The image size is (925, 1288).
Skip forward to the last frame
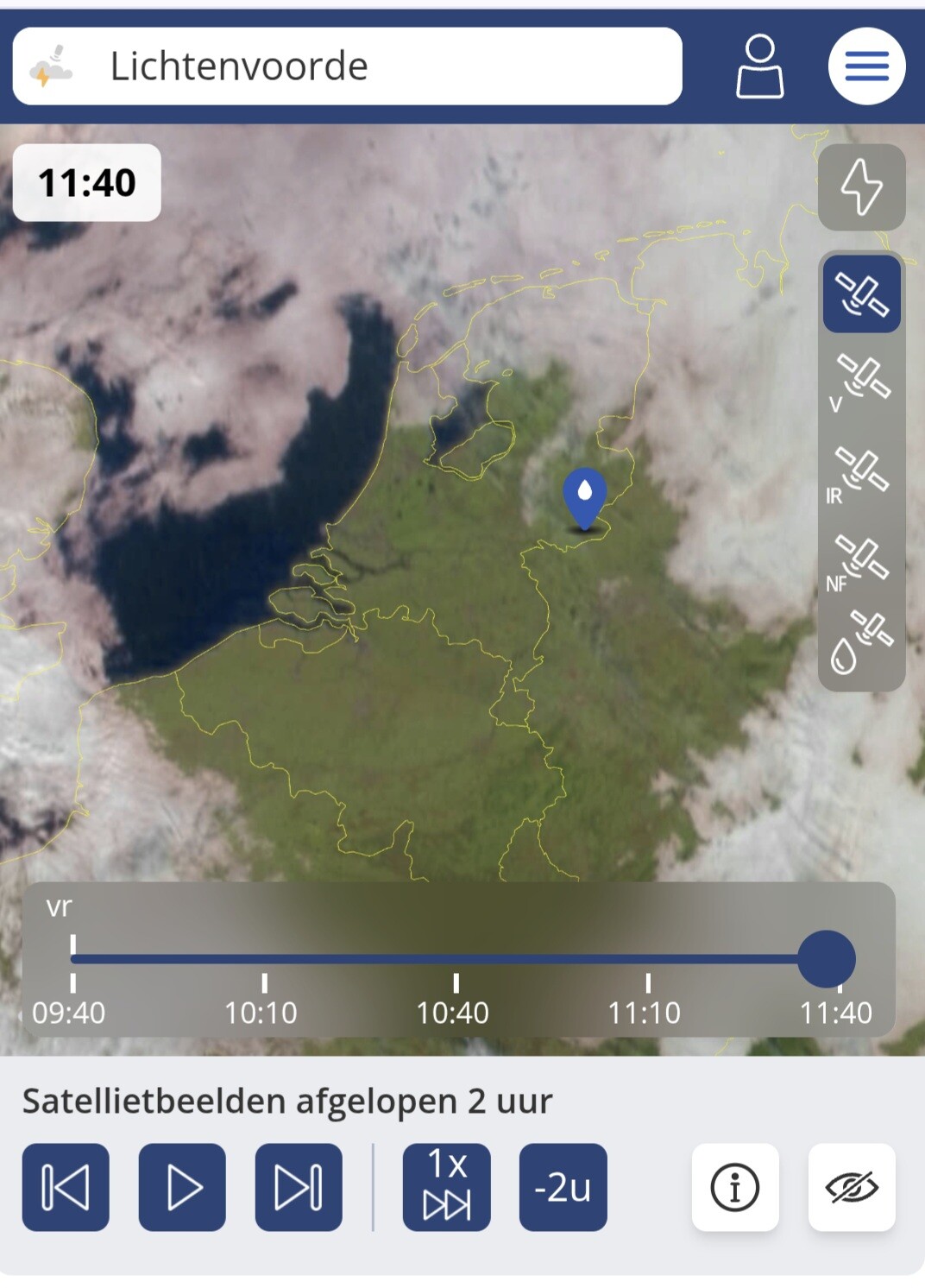point(299,1187)
